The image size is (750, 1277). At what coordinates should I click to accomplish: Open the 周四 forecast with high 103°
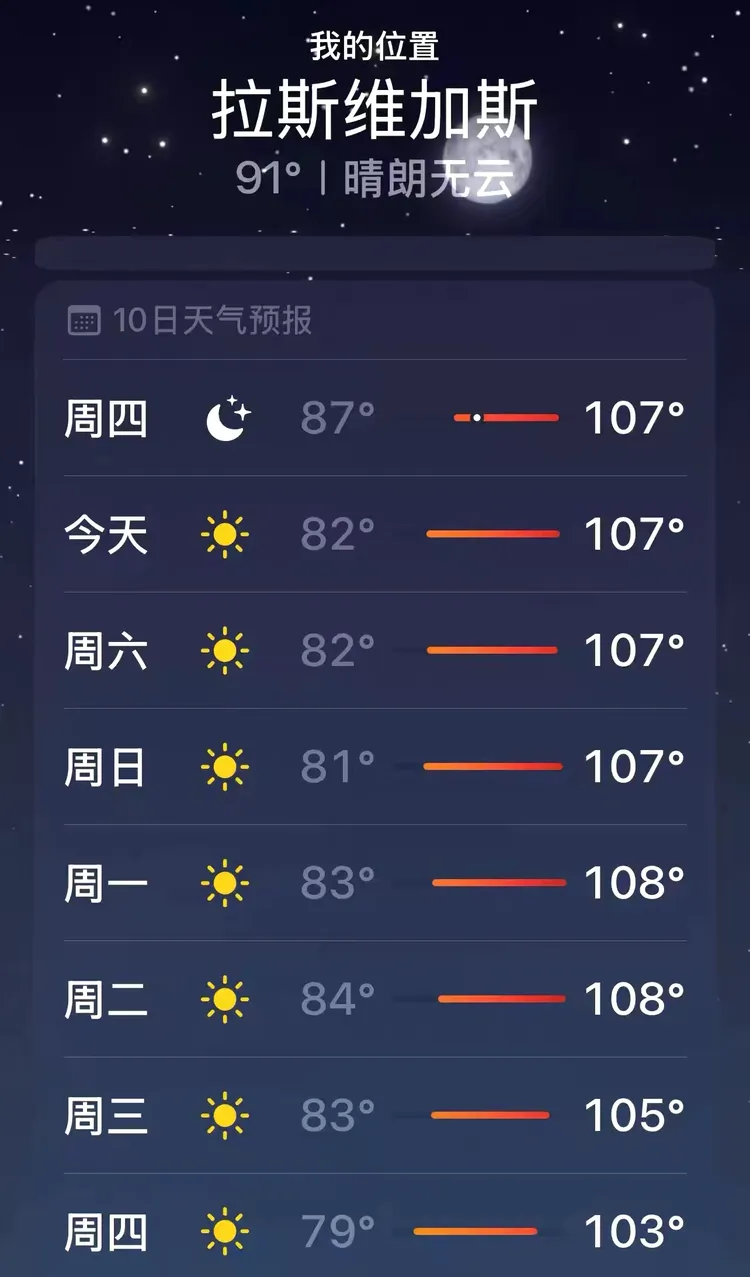point(375,1231)
